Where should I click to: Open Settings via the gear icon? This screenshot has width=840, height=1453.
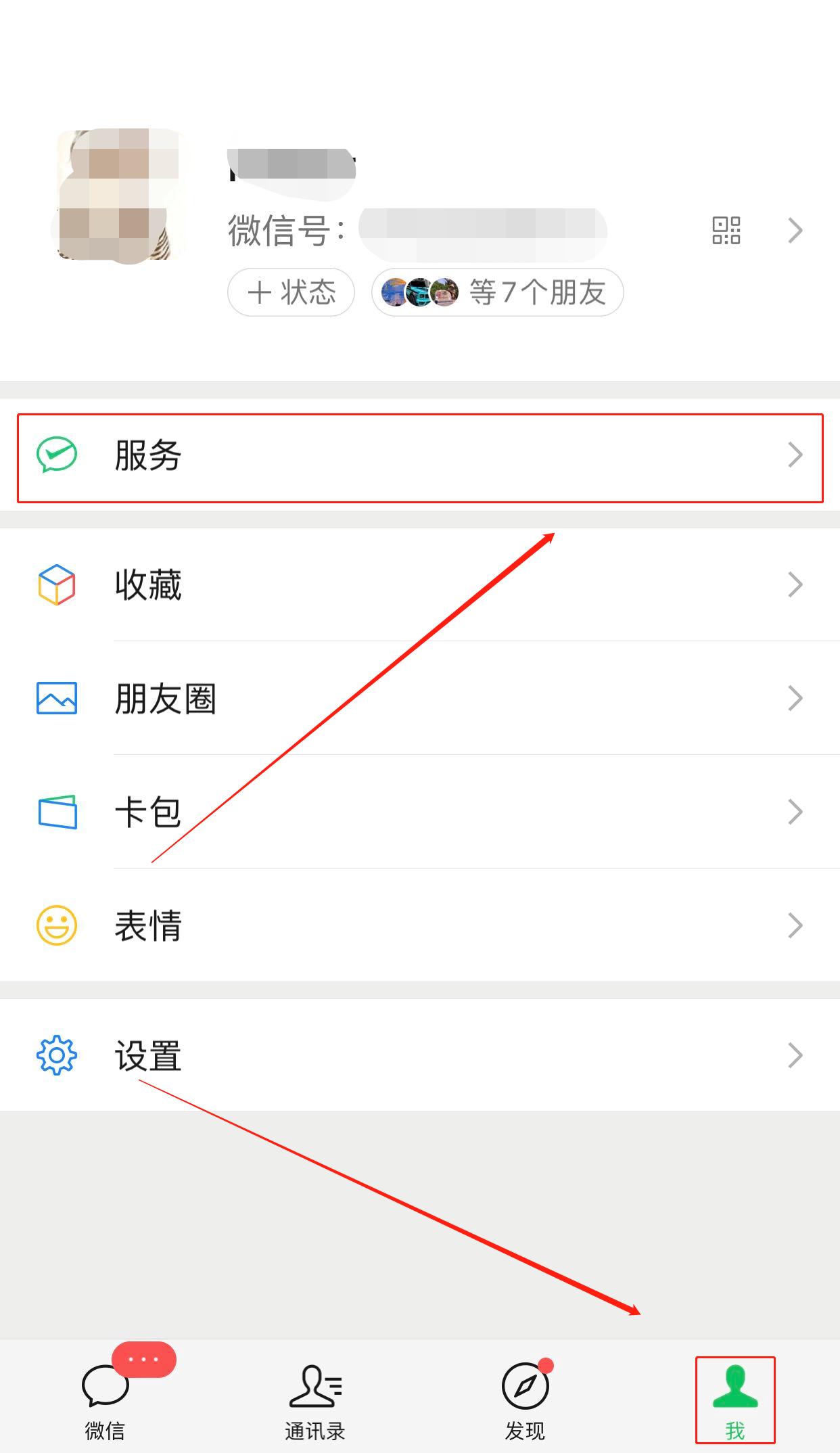[x=57, y=1054]
